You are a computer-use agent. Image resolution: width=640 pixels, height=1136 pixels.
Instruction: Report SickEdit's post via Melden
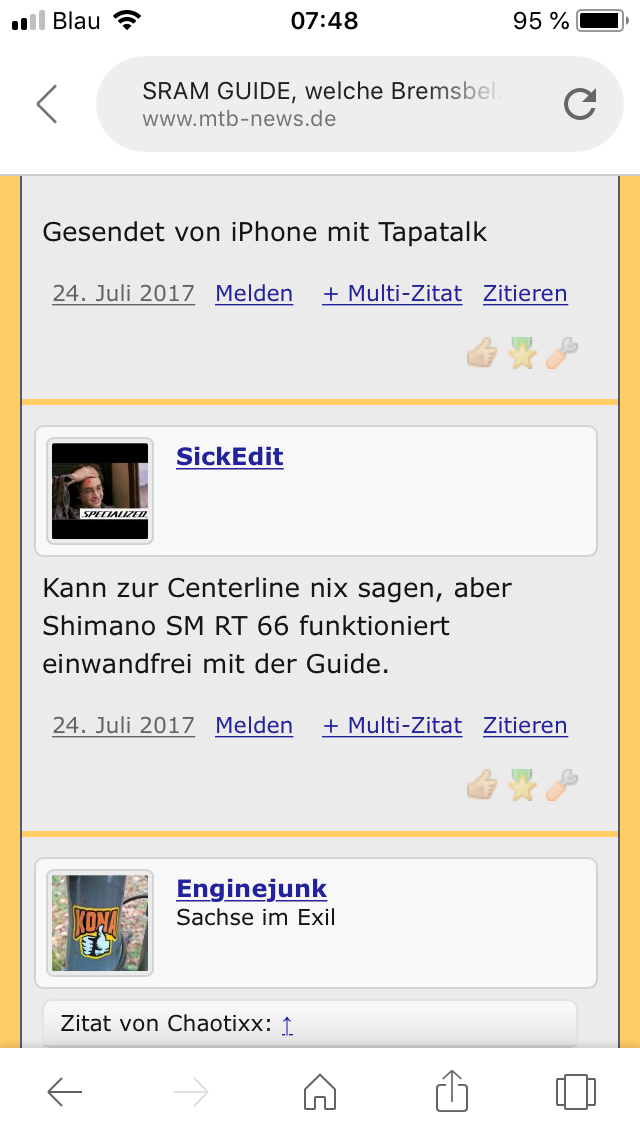coord(254,726)
